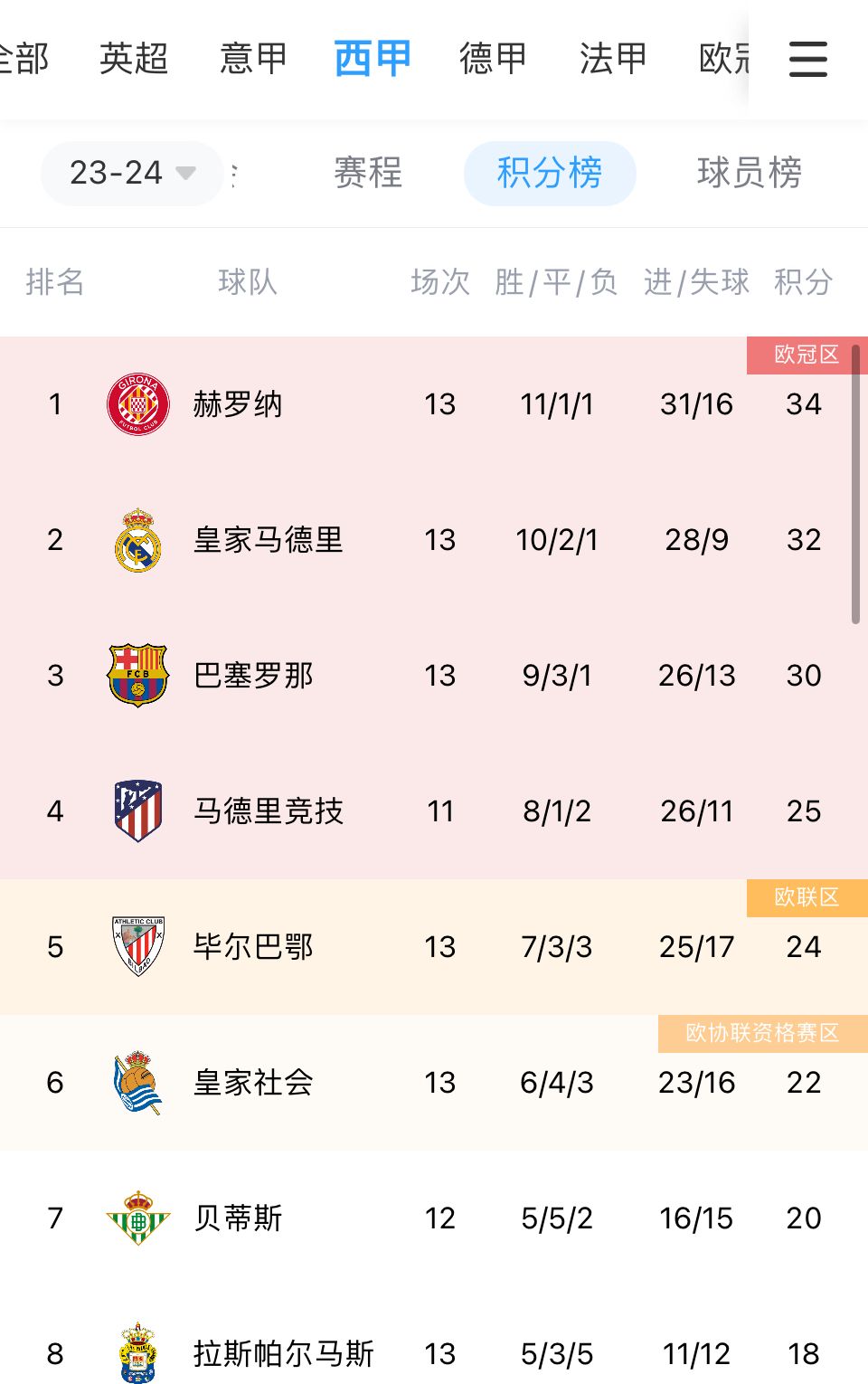Viewport: 868px width, 1384px height.
Task: Switch to the 法甲 league tab
Action: point(613,59)
